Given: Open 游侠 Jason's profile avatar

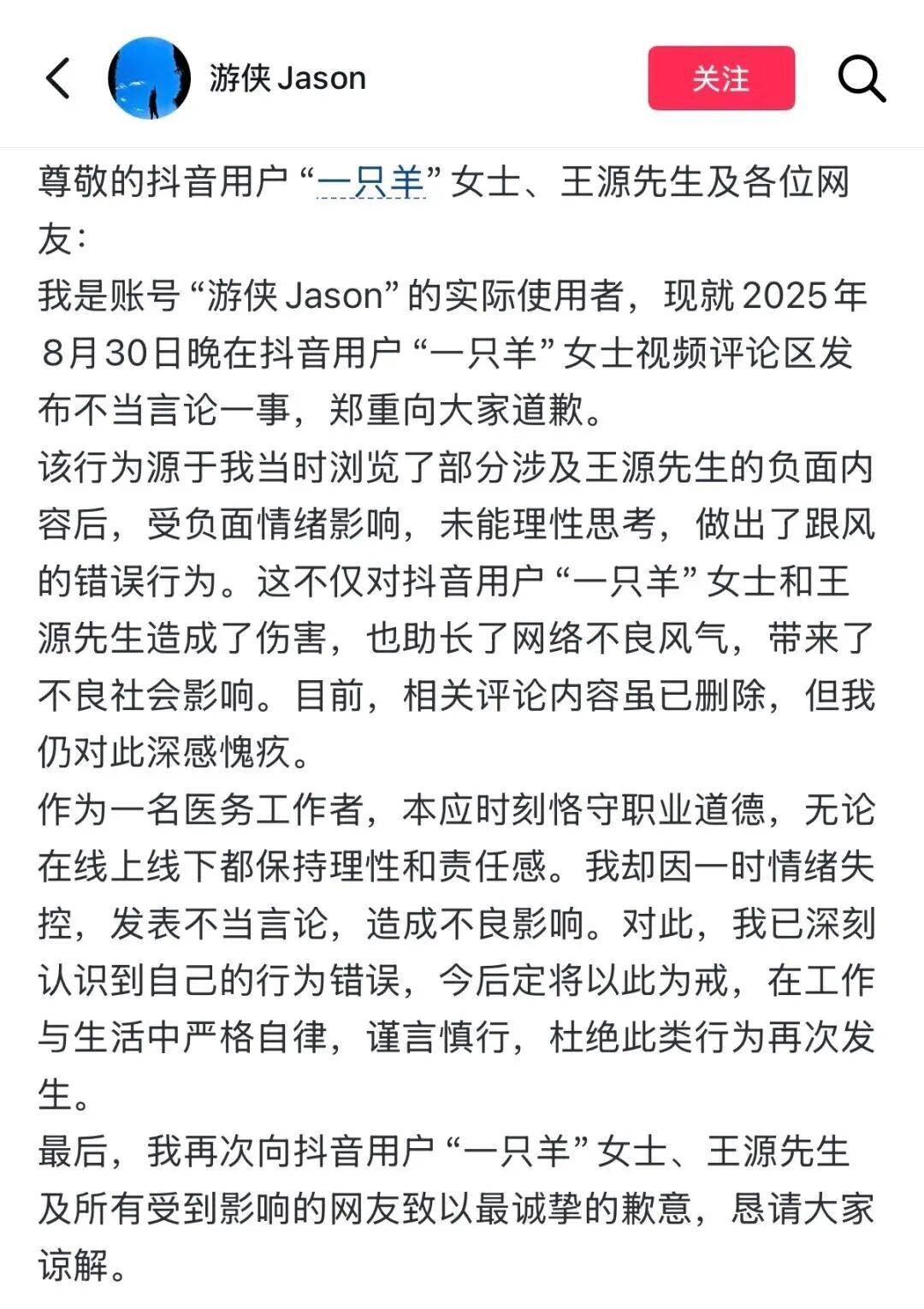Looking at the screenshot, I should click(x=149, y=78).
